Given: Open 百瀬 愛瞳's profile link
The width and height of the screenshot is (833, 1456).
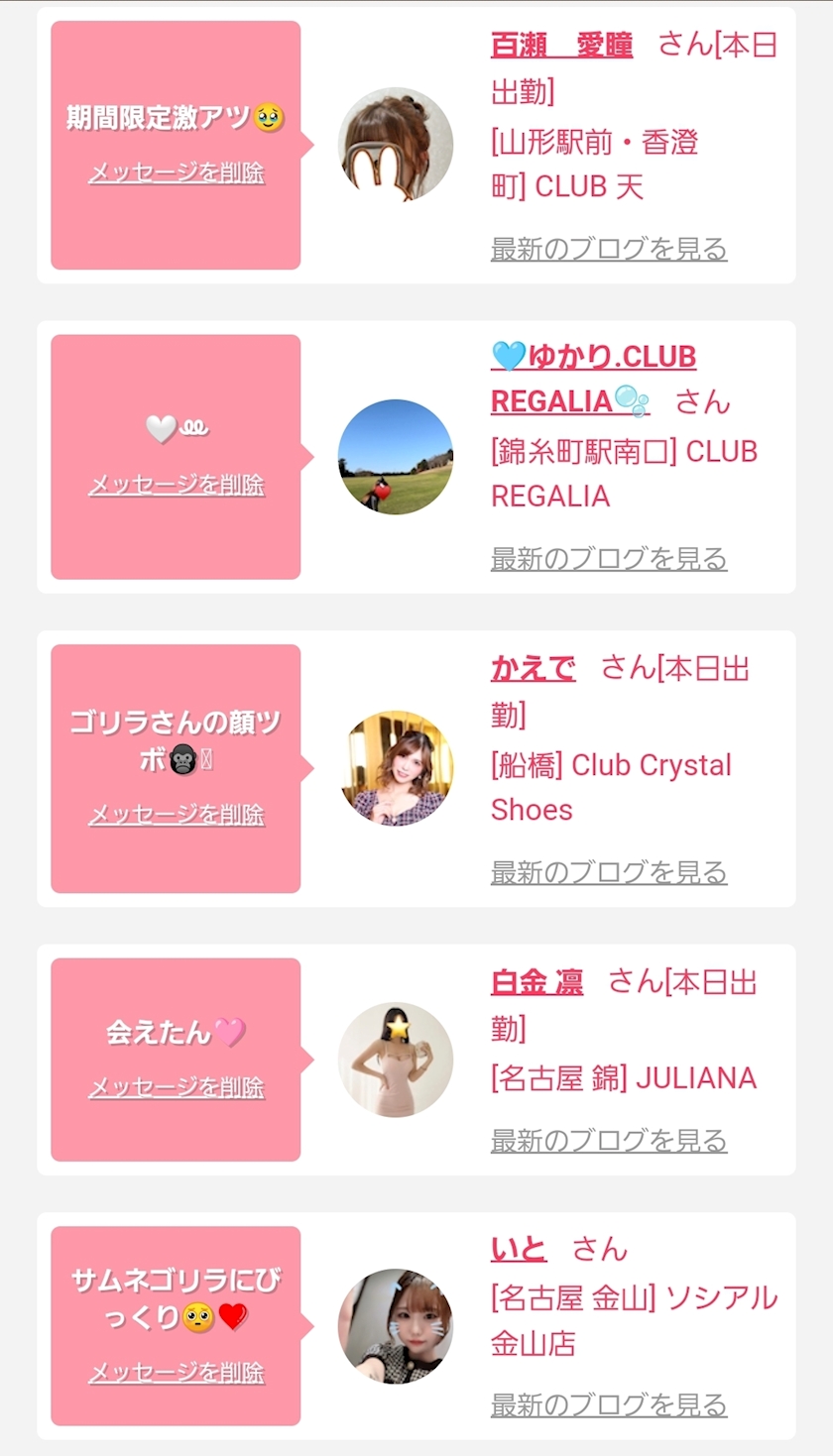Looking at the screenshot, I should pyautogui.click(x=561, y=46).
